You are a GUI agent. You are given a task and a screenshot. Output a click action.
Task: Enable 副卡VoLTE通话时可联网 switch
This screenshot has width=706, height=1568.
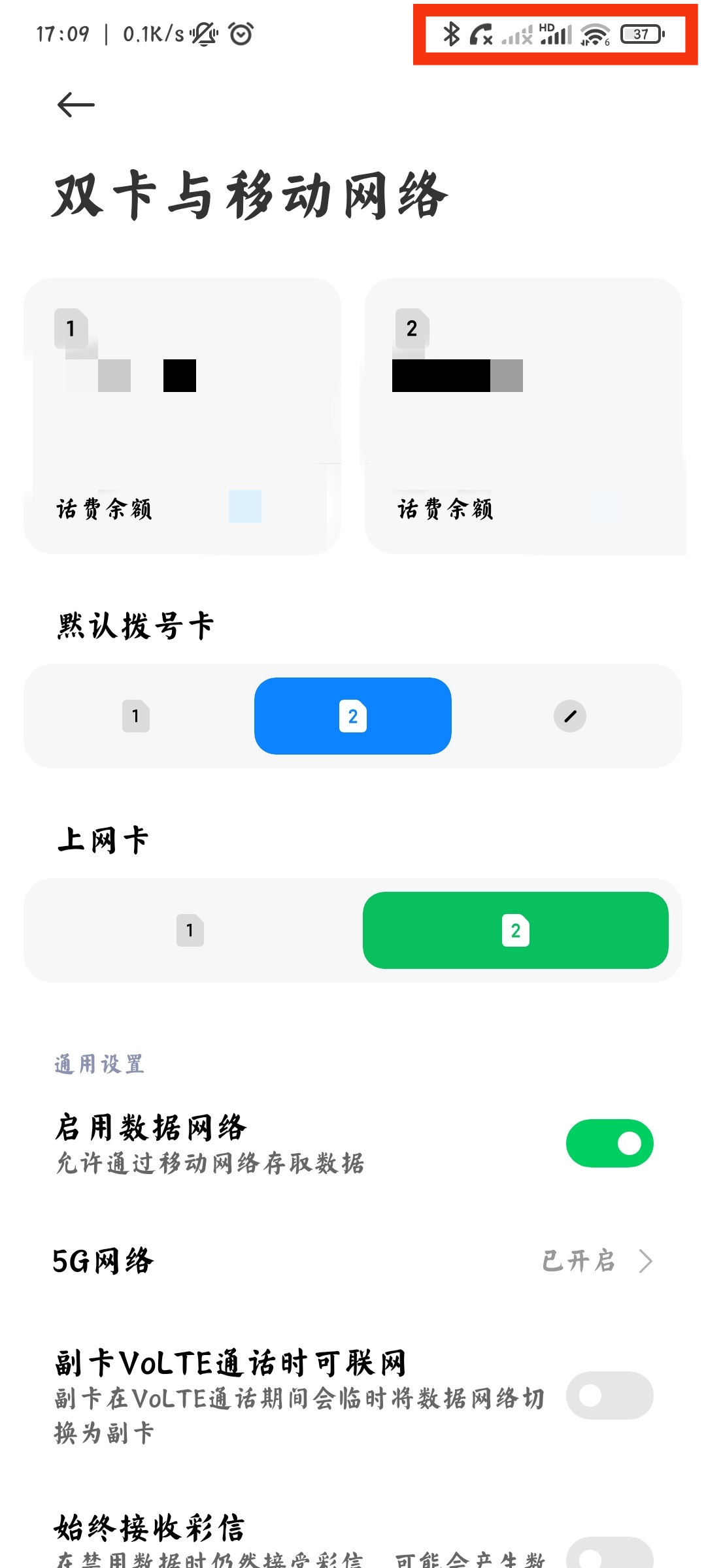pyautogui.click(x=609, y=1396)
